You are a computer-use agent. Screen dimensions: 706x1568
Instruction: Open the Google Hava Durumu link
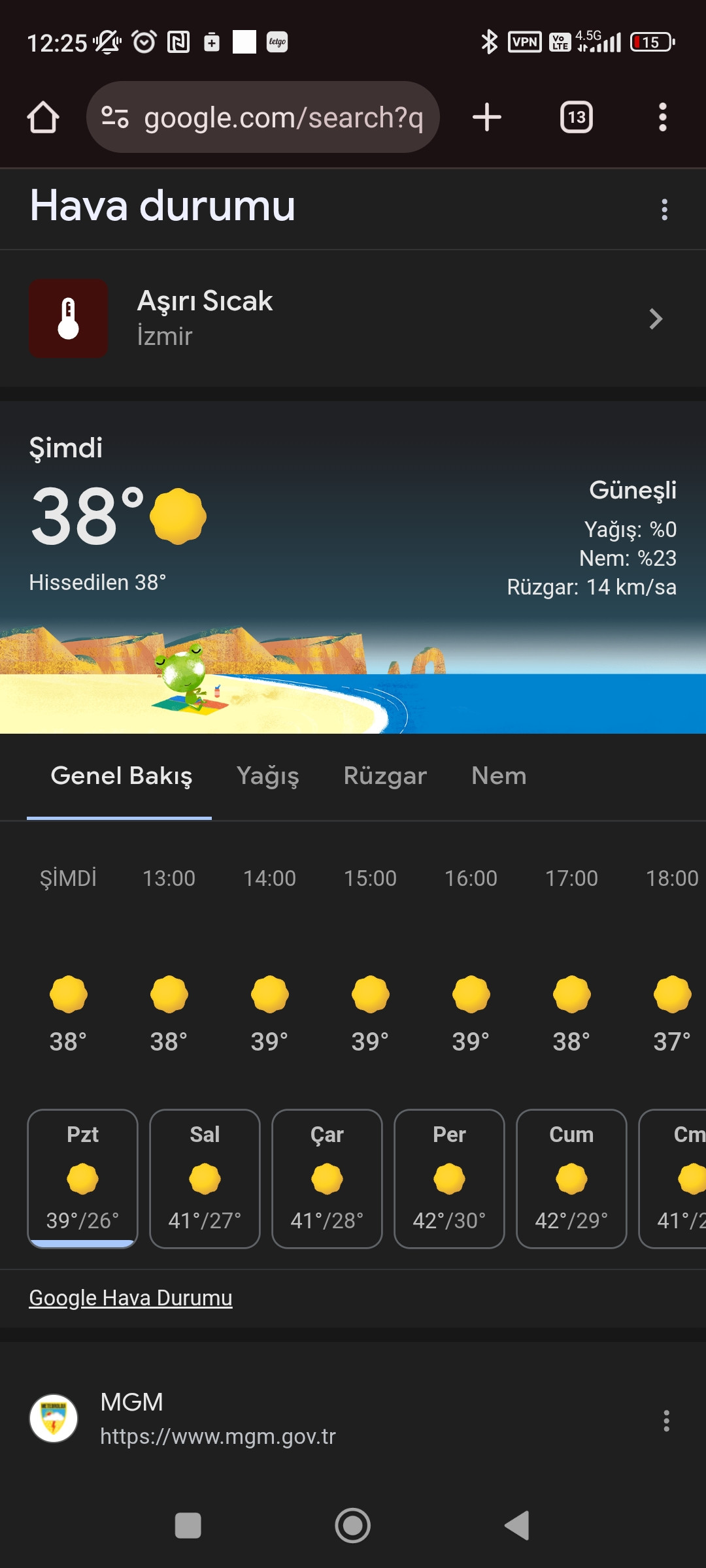tap(131, 1298)
